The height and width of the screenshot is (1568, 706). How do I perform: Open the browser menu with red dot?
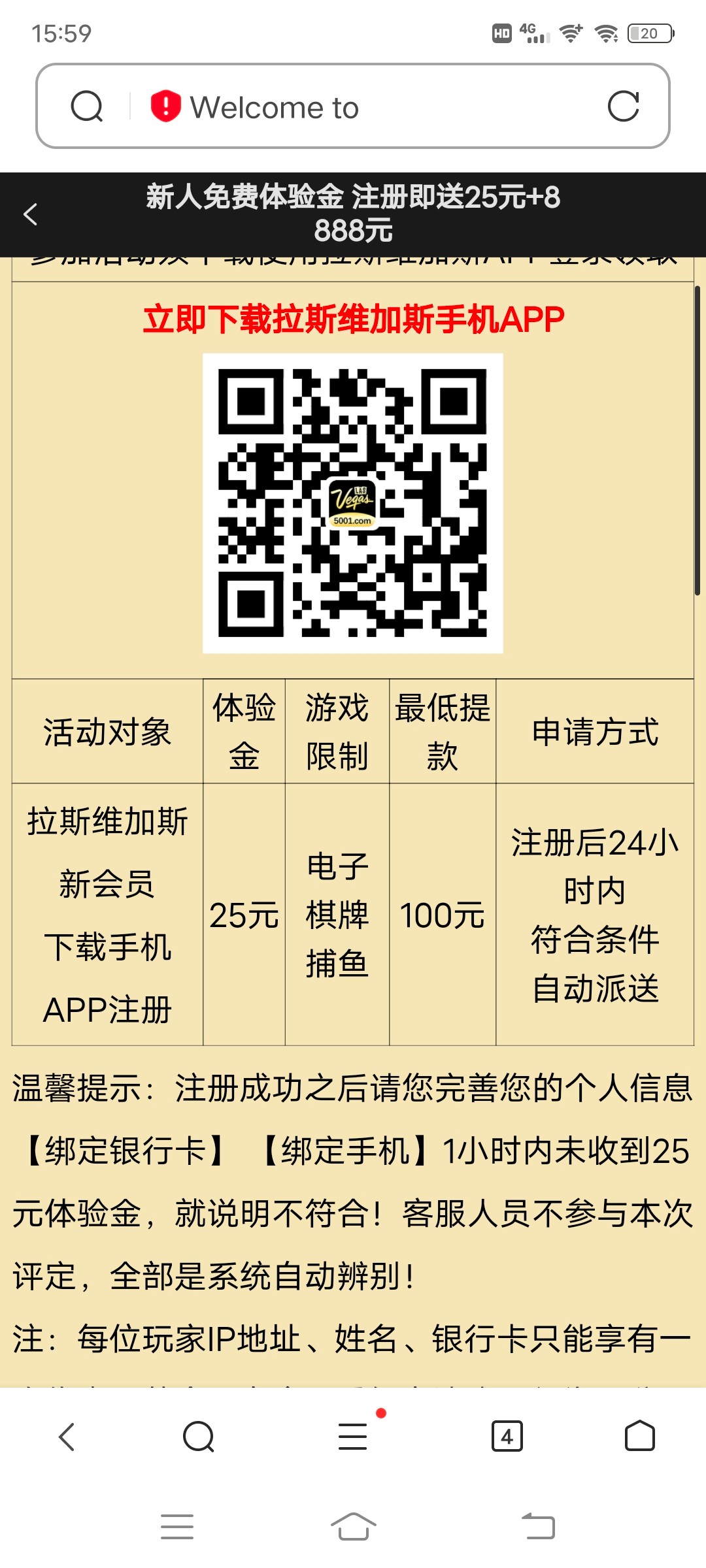click(353, 1437)
